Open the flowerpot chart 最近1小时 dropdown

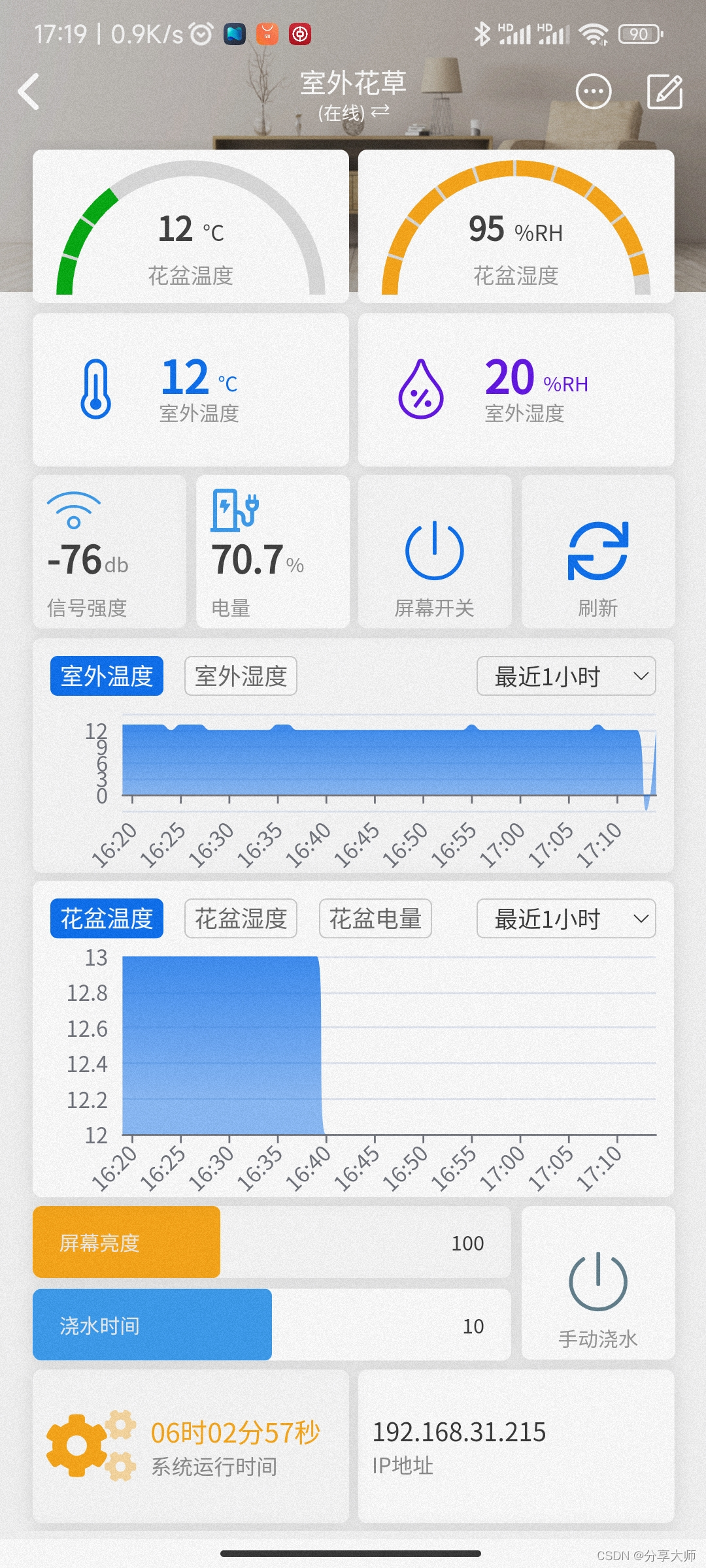pos(566,919)
